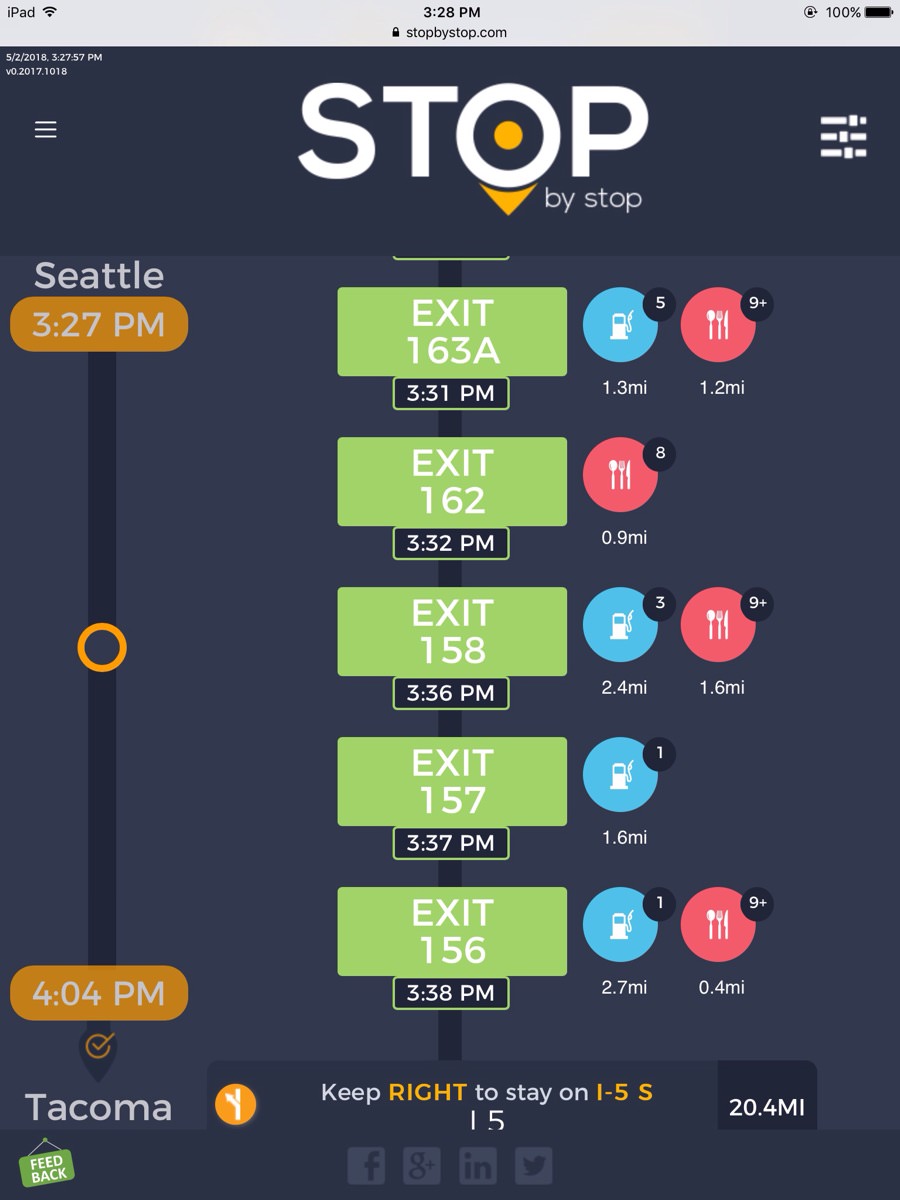The image size is (900, 1200).
Task: Share on Twitter
Action: tap(534, 1166)
